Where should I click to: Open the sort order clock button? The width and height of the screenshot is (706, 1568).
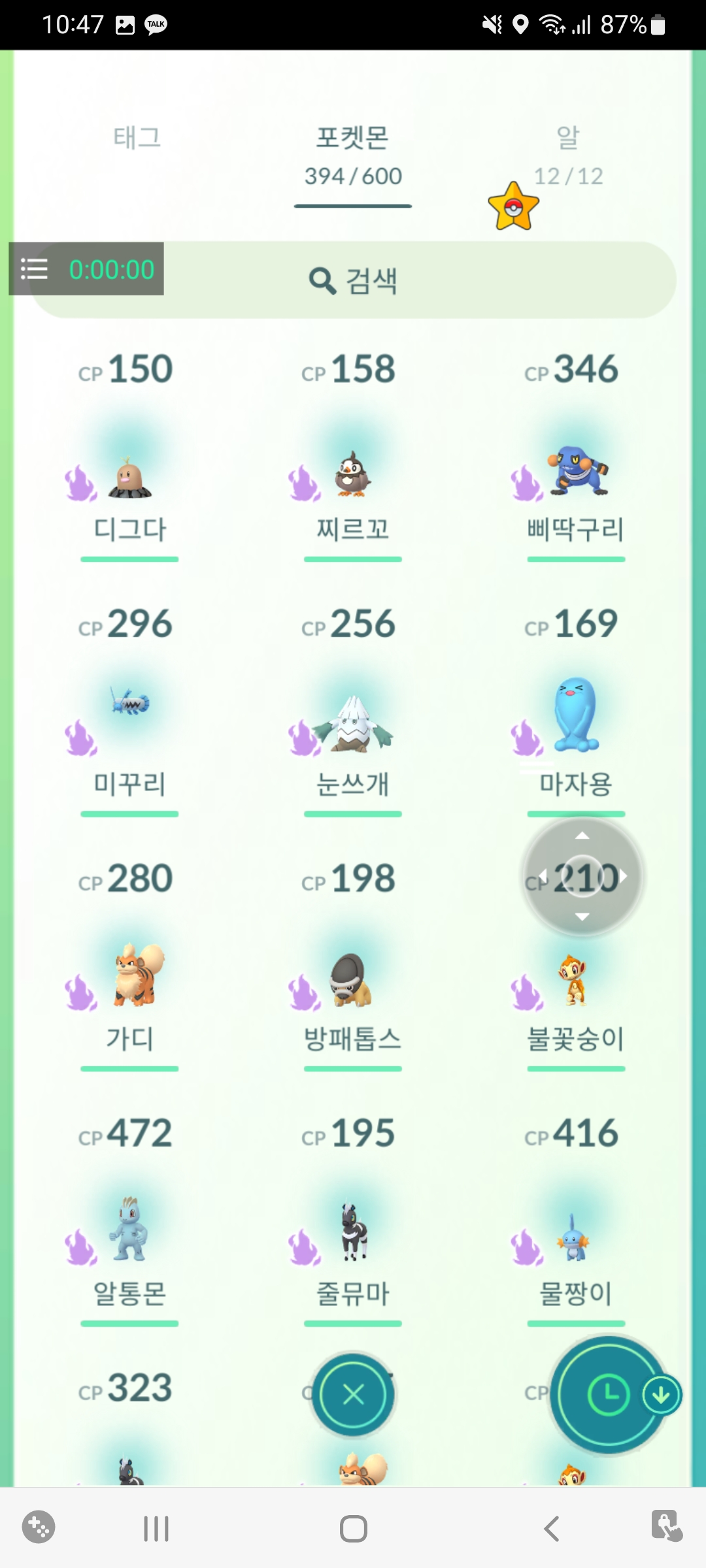coord(608,1395)
